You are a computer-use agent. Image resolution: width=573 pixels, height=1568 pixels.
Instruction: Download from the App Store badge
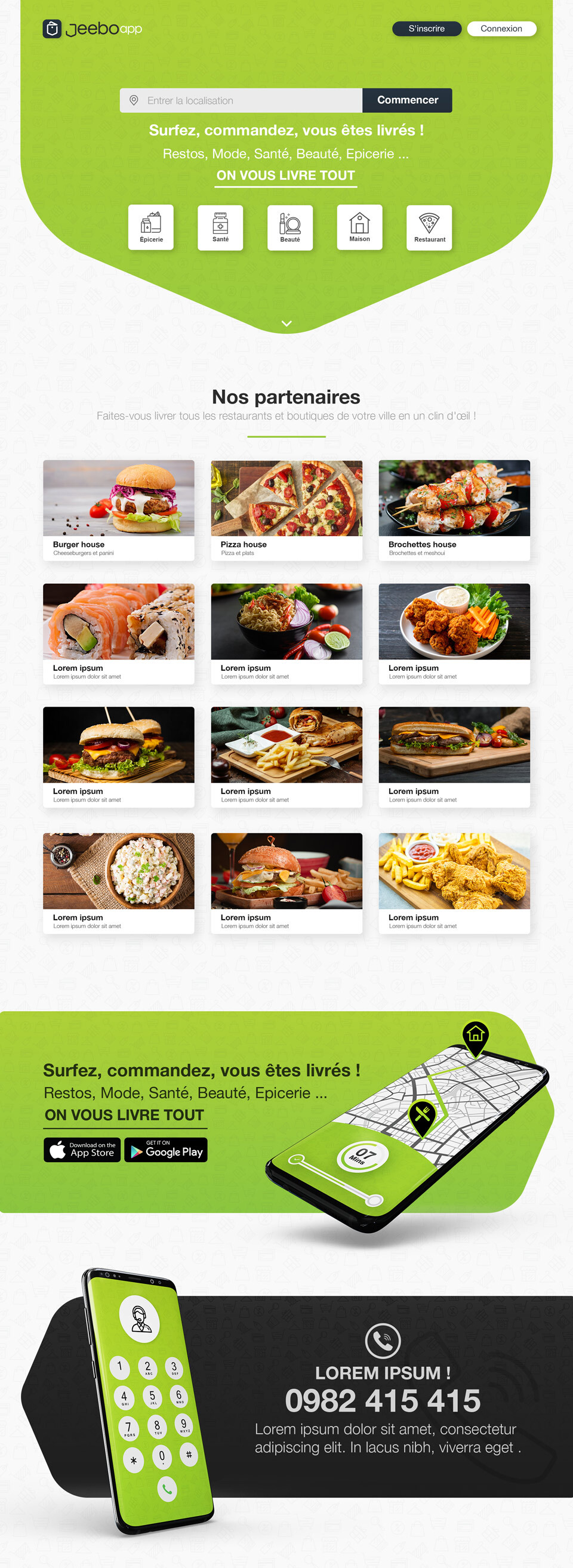(82, 1150)
